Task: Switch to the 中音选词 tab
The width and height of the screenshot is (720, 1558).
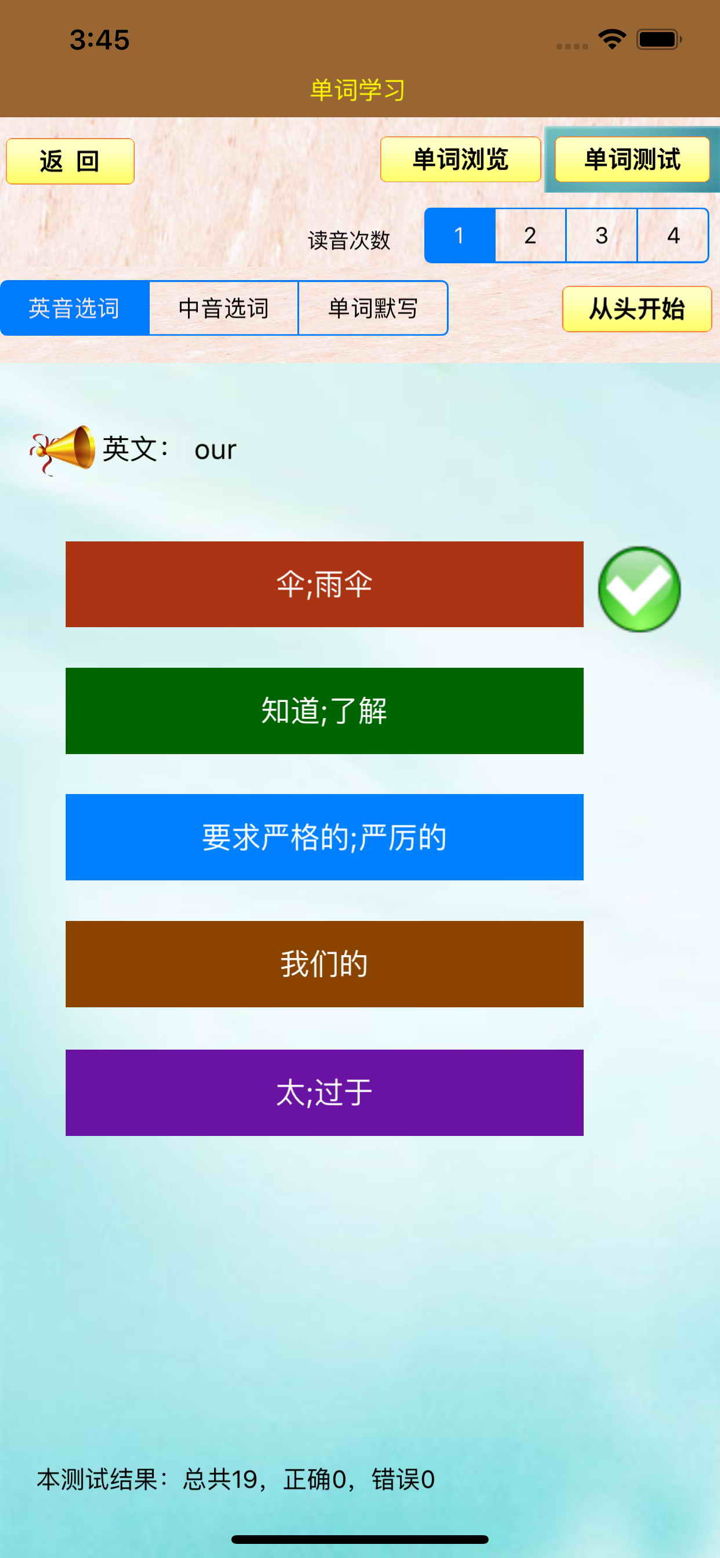Action: [223, 308]
